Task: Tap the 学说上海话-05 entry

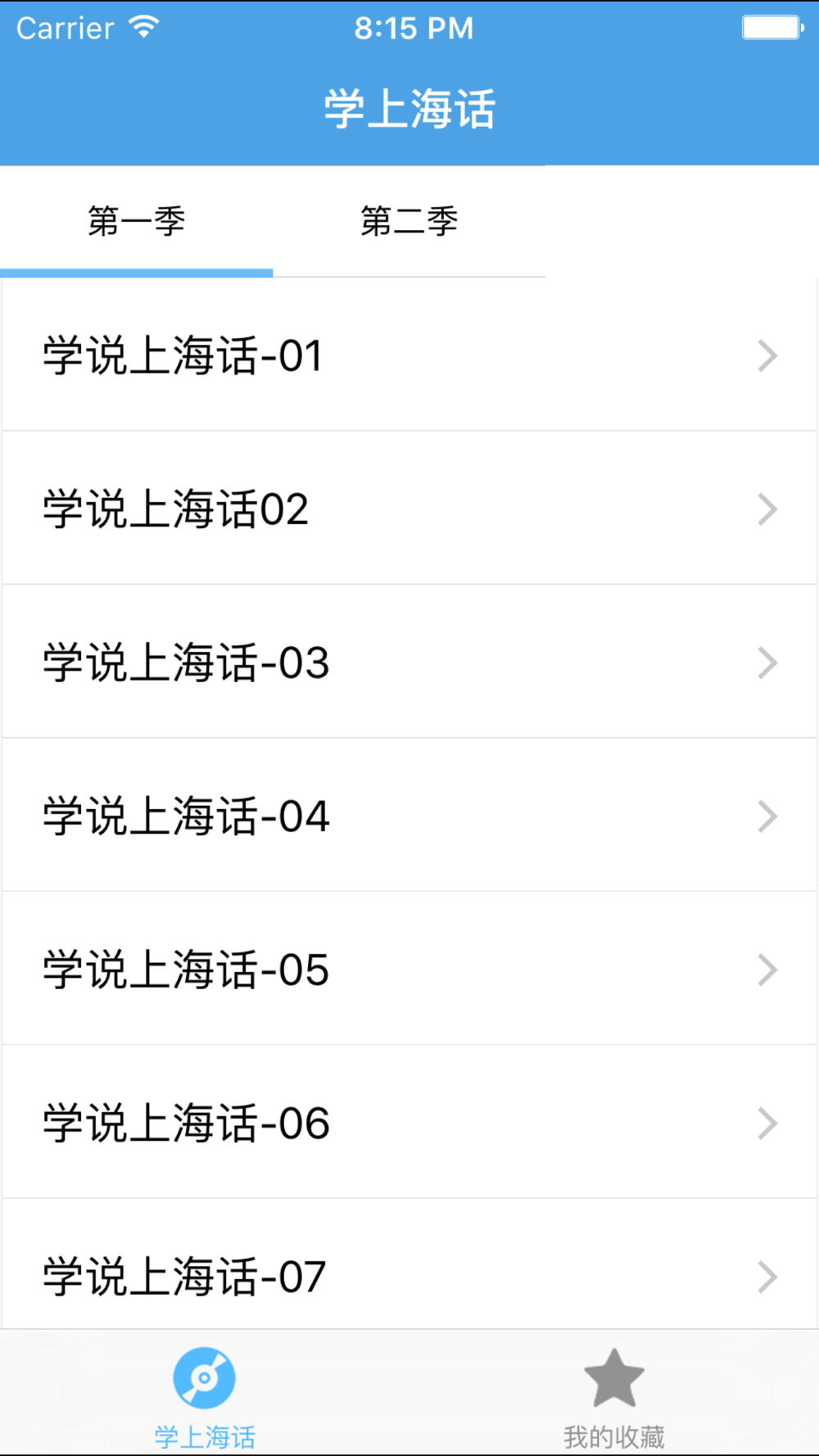Action: 409,969
